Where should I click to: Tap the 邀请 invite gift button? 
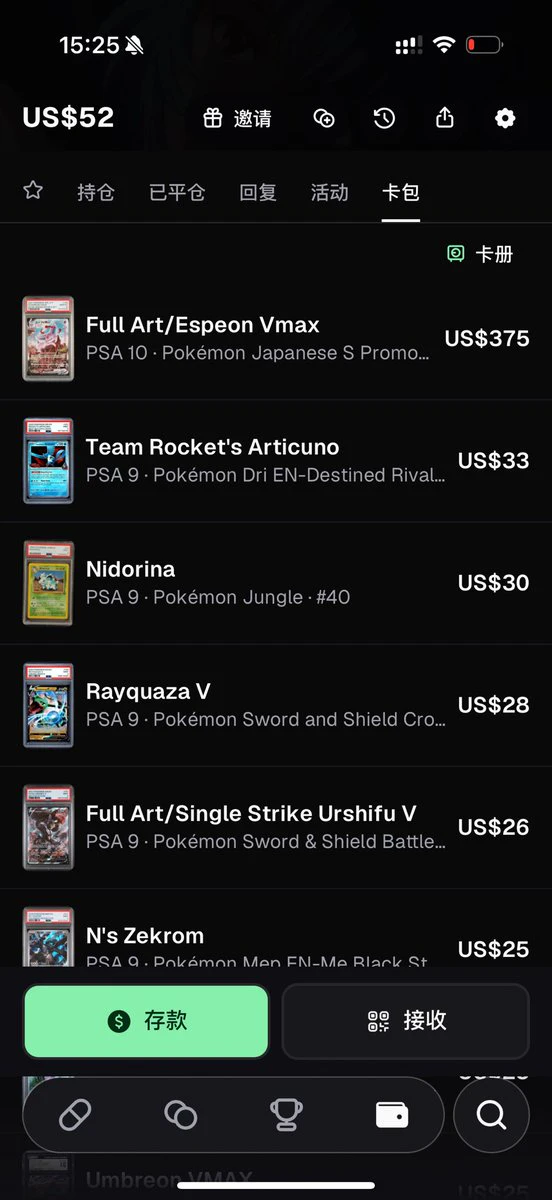pyautogui.click(x=237, y=118)
